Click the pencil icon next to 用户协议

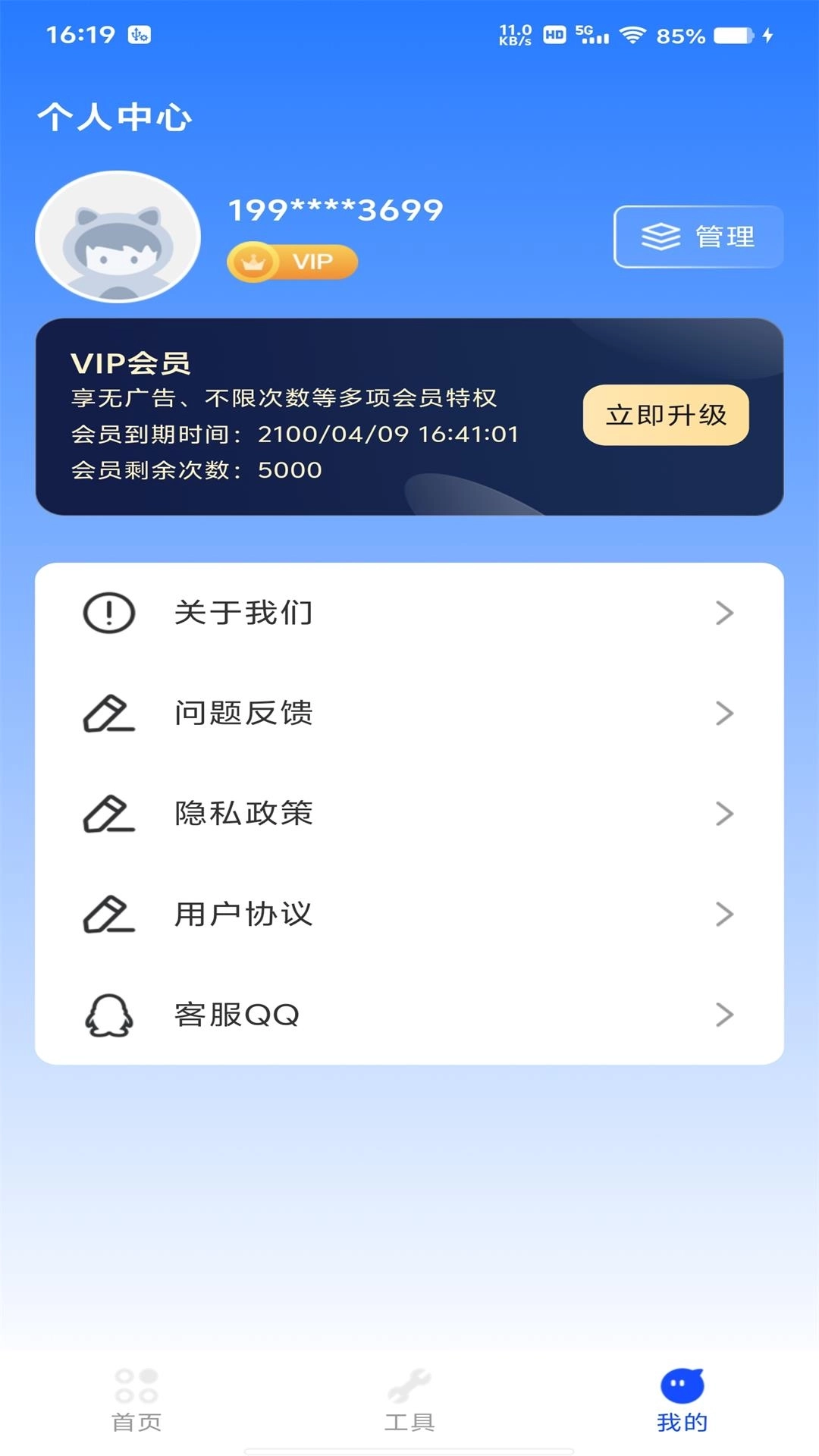click(x=107, y=915)
